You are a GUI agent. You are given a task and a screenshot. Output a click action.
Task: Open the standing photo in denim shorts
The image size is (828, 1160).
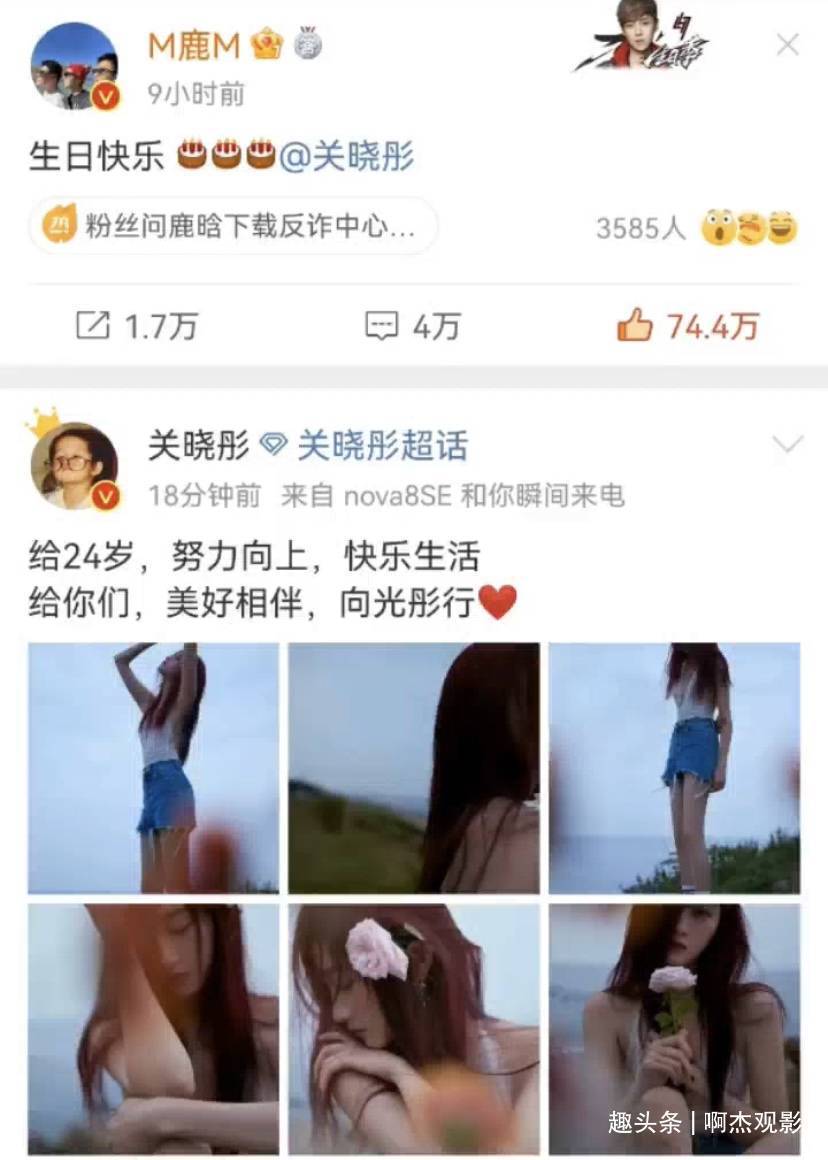click(674, 768)
